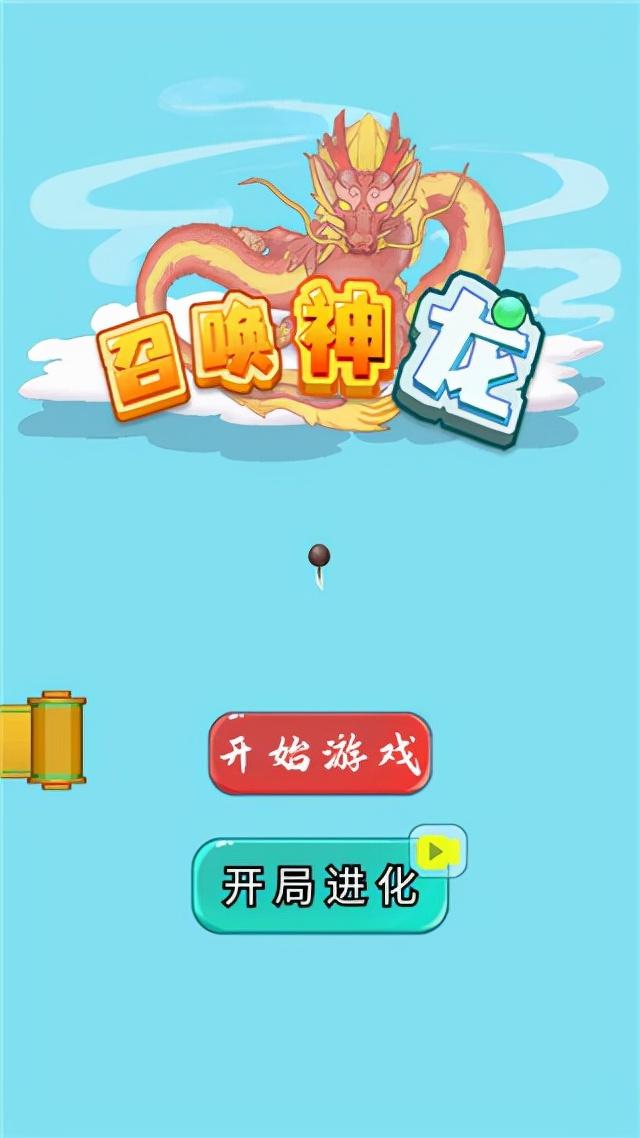Tap the 开始游戏 start game button

click(x=320, y=754)
